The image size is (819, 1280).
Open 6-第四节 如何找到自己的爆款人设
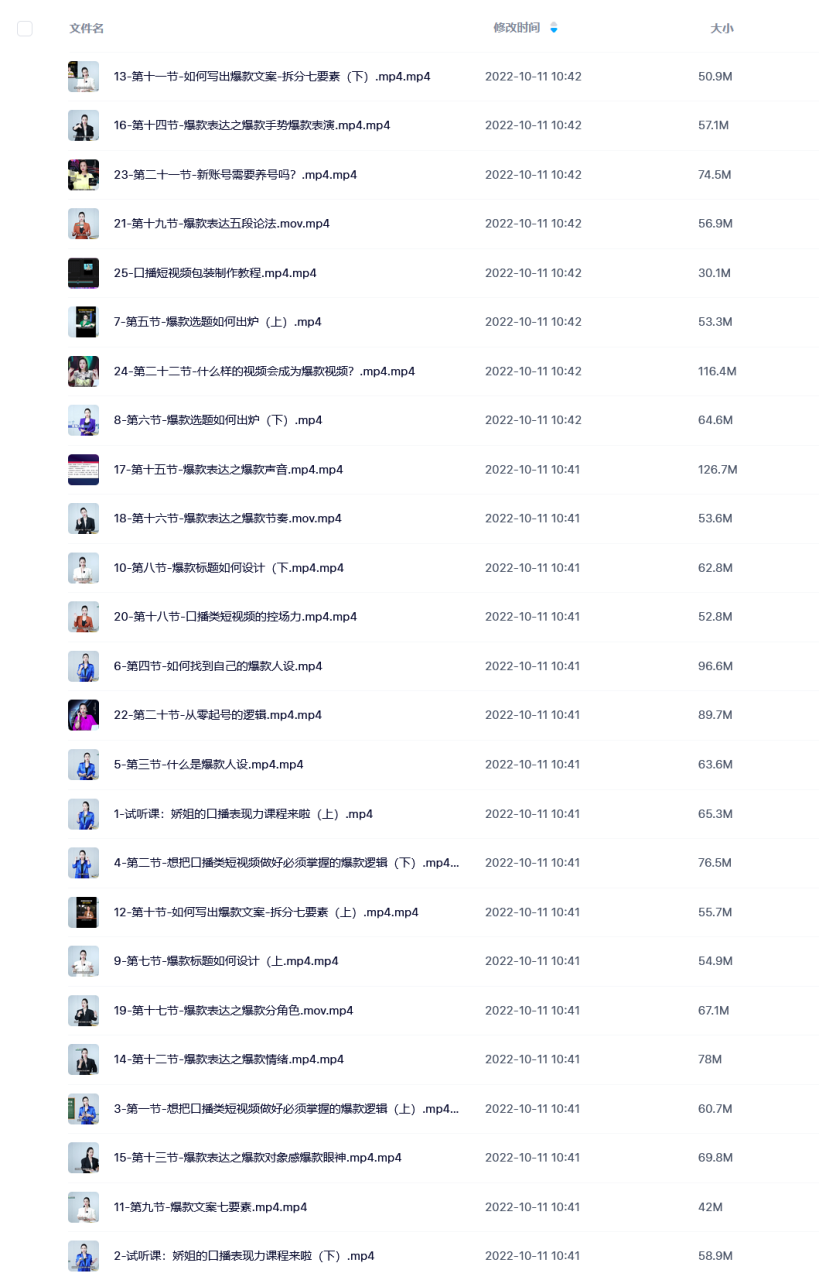[218, 666]
